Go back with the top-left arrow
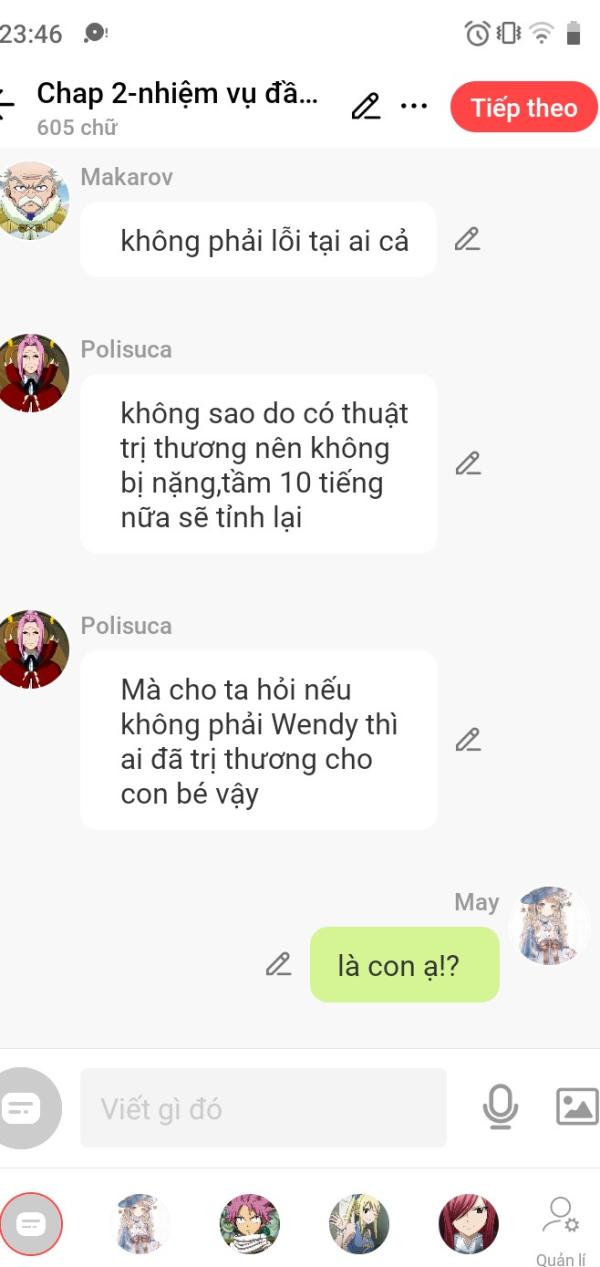Screen dimensions: 600x1267 6,106
